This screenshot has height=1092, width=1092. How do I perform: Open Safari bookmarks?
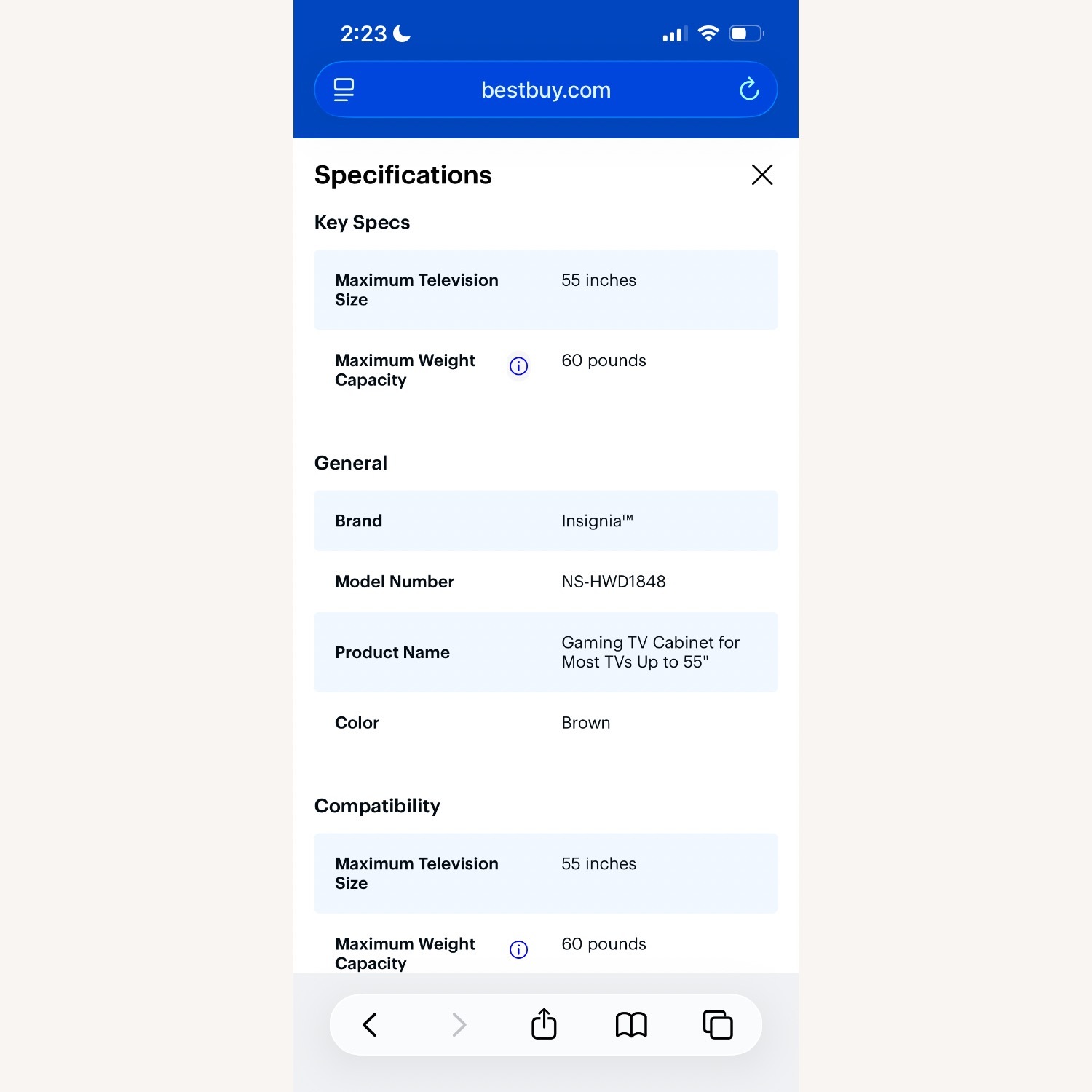630,1024
